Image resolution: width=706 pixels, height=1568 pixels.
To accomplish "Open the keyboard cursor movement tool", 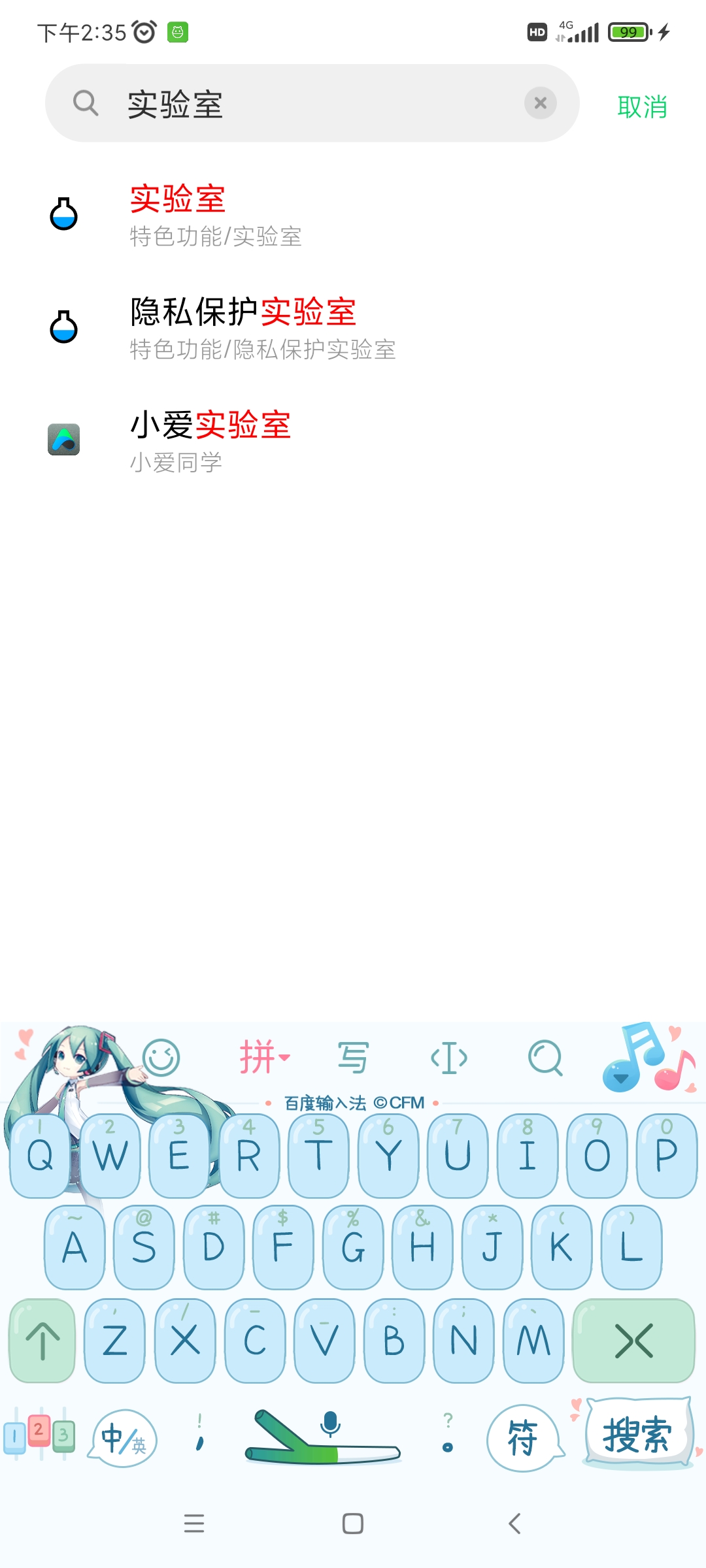I will point(449,1058).
